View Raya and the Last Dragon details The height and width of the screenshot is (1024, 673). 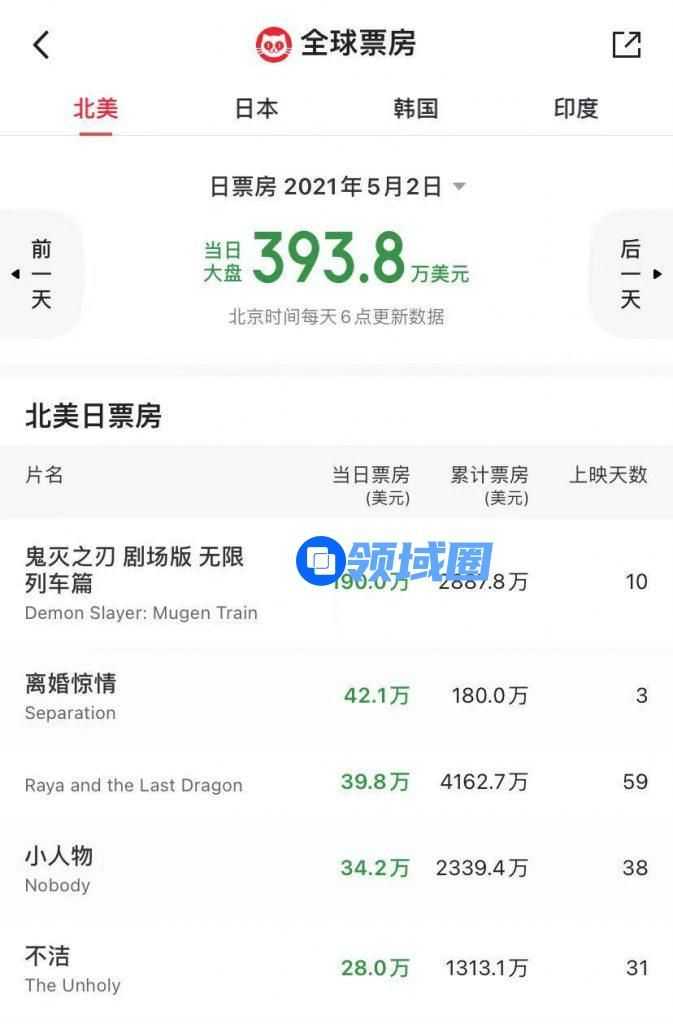[134, 784]
